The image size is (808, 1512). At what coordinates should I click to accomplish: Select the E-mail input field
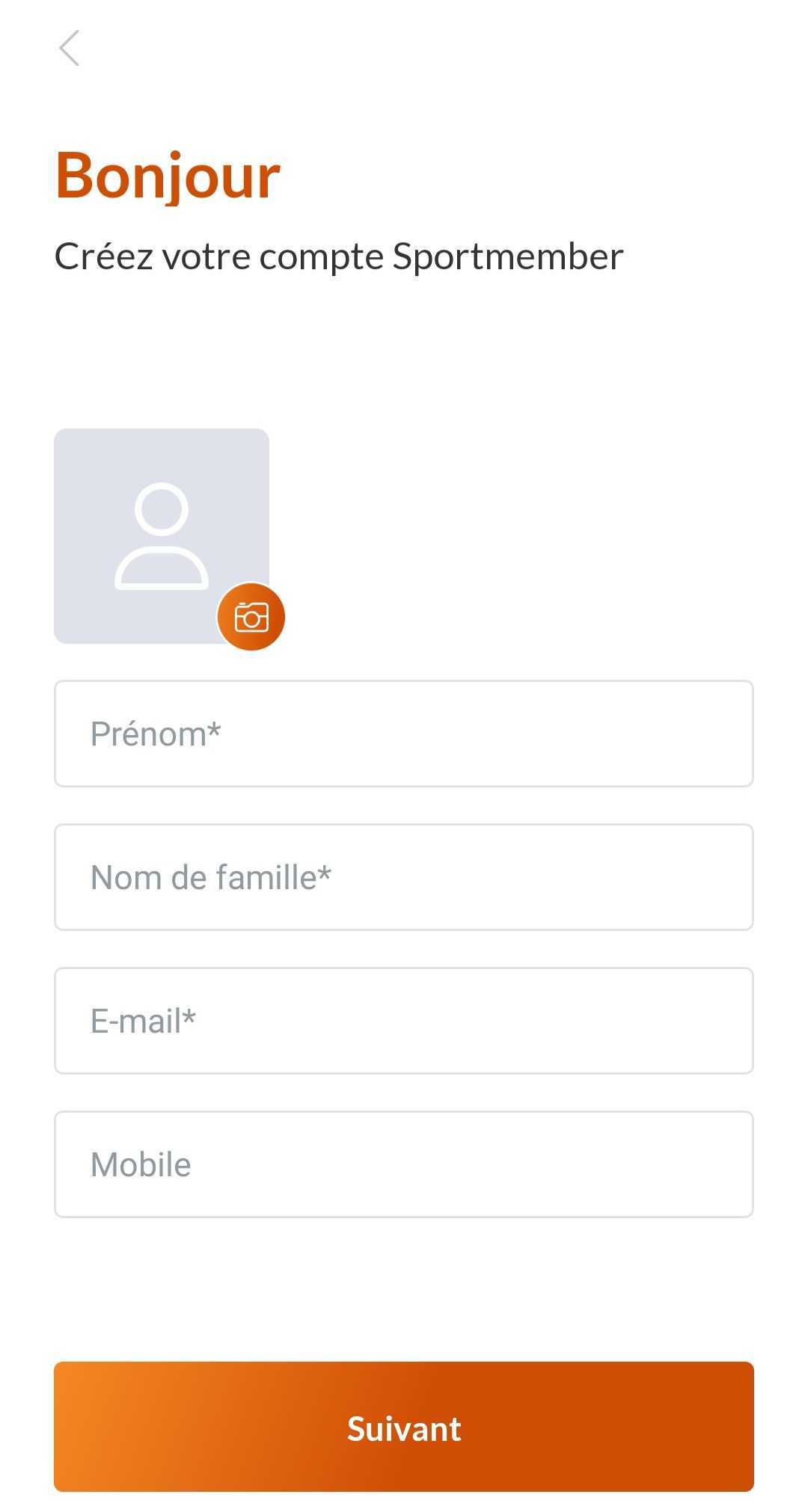404,1021
